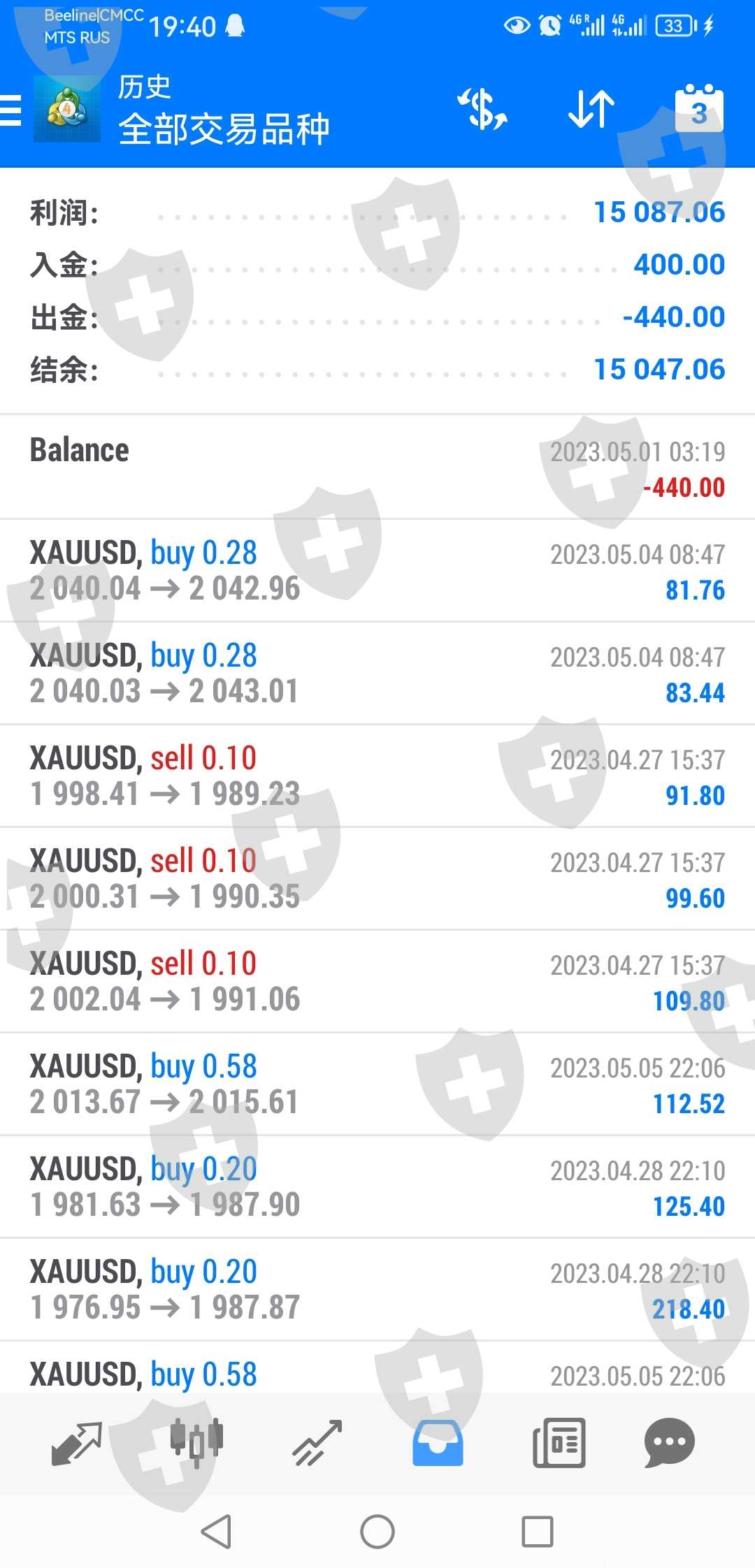755x1568 pixels.
Task: Switch to the Quotes tab
Action: 77,1443
